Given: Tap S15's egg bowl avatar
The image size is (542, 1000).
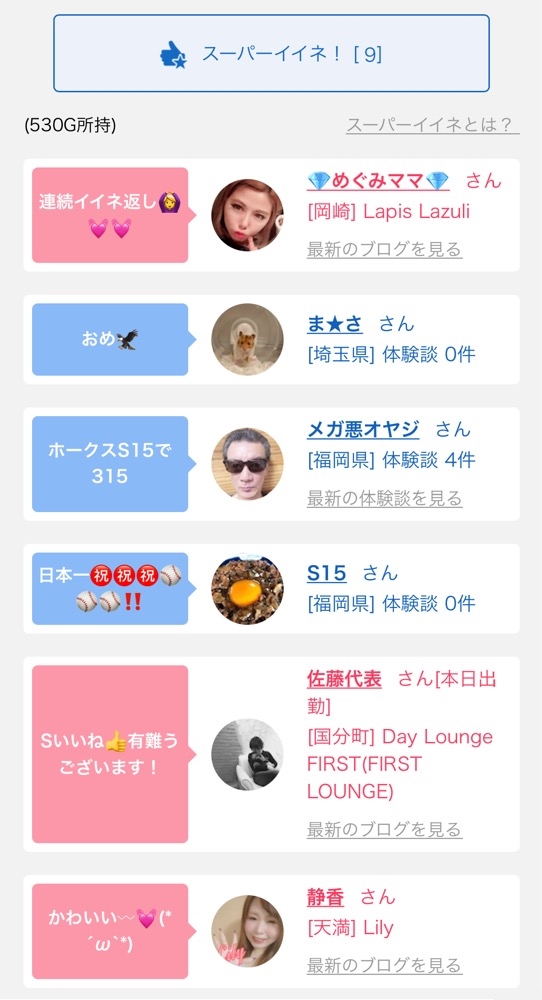Looking at the screenshot, I should pos(247,589).
